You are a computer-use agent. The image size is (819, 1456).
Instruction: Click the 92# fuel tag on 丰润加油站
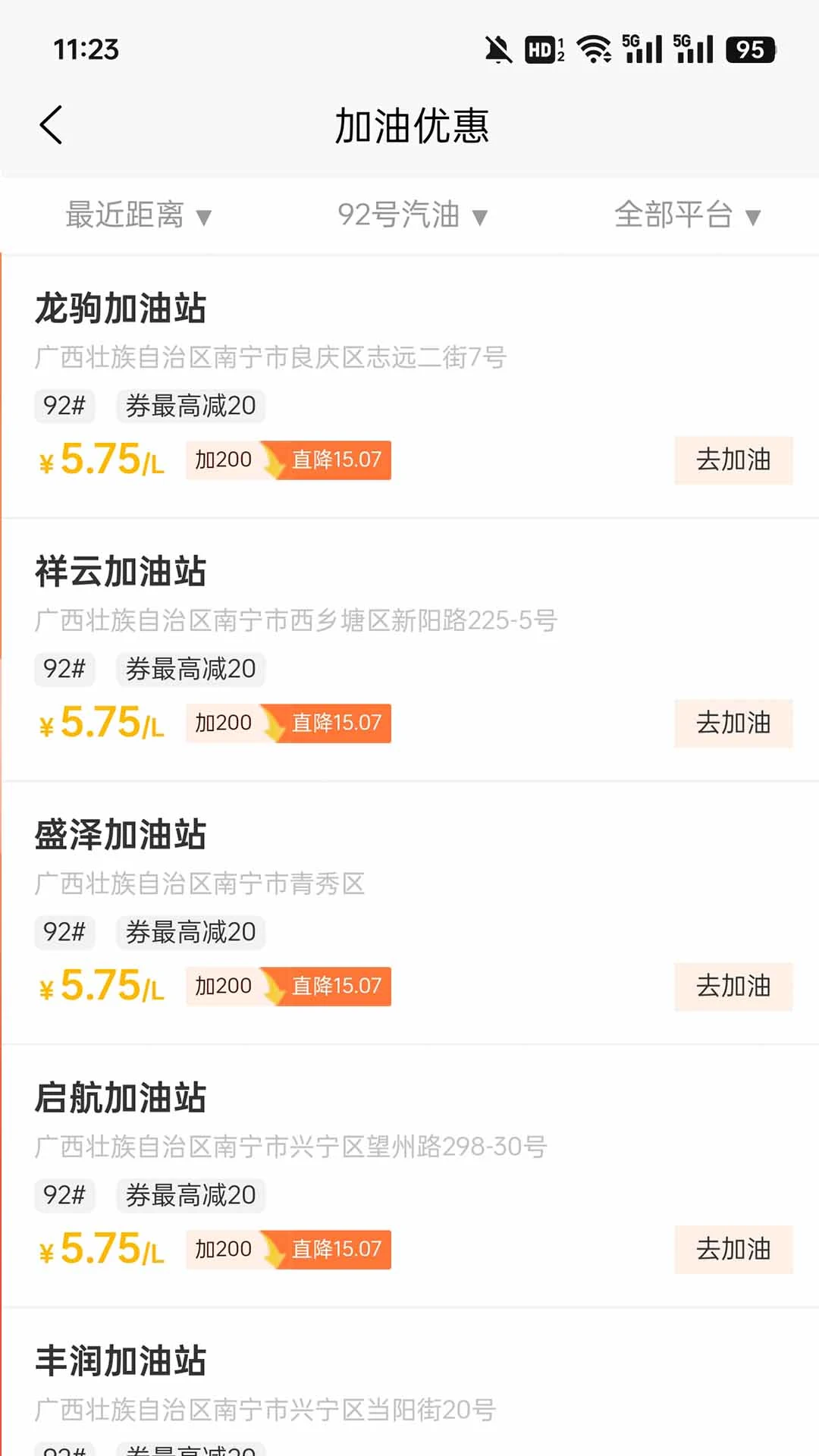pos(64,1448)
